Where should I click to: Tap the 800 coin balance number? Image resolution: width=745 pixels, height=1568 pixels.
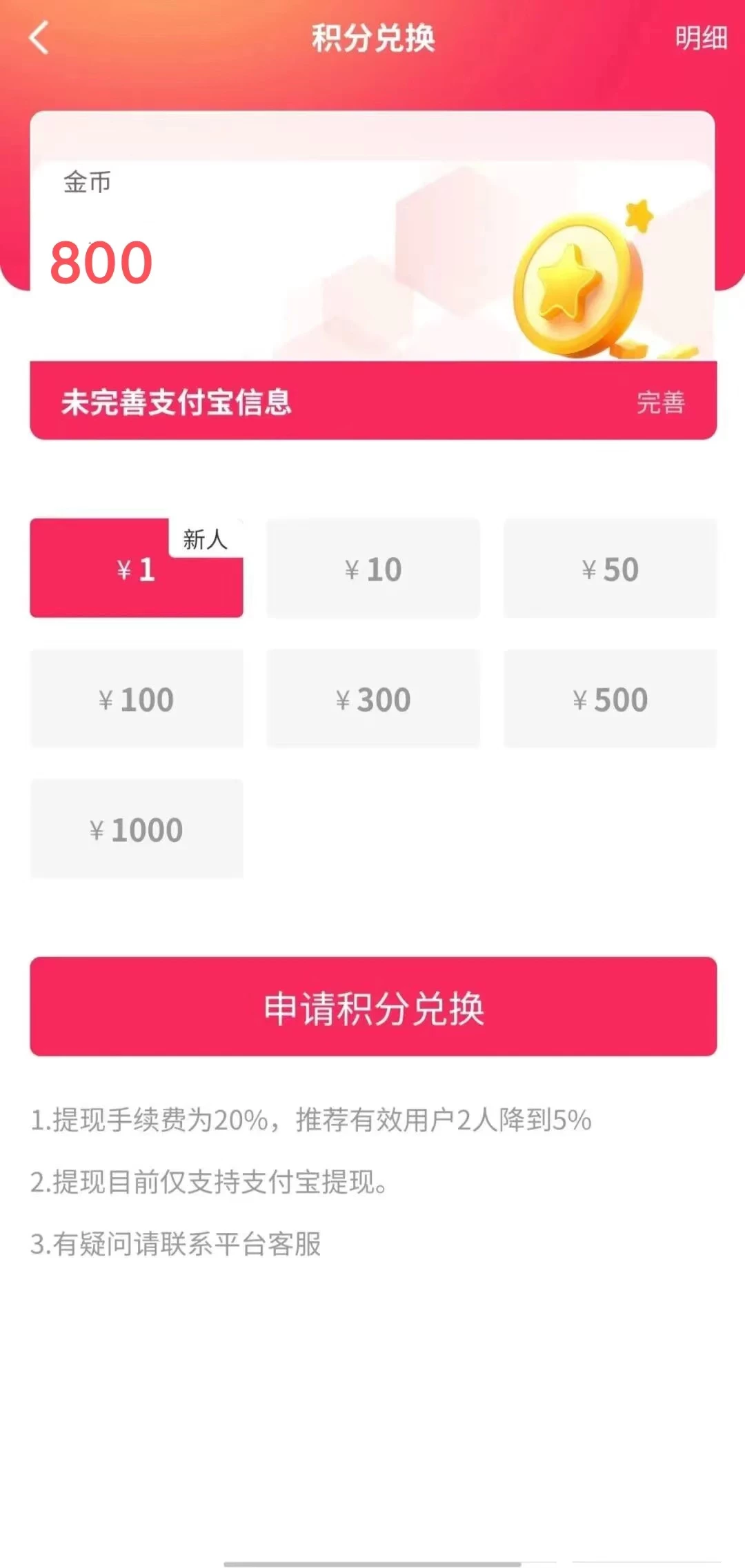click(101, 261)
